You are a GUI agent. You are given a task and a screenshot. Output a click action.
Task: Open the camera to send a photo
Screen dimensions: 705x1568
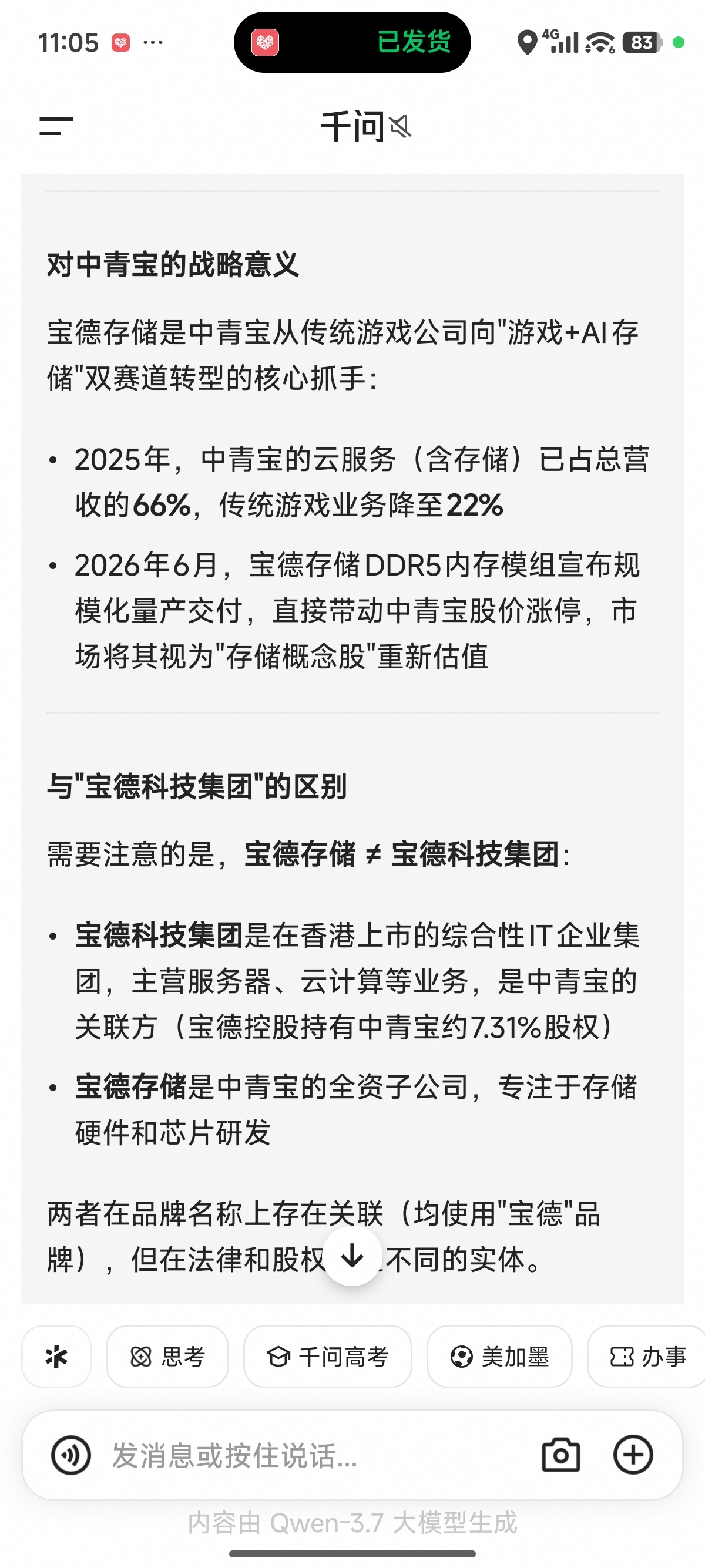click(x=560, y=1455)
